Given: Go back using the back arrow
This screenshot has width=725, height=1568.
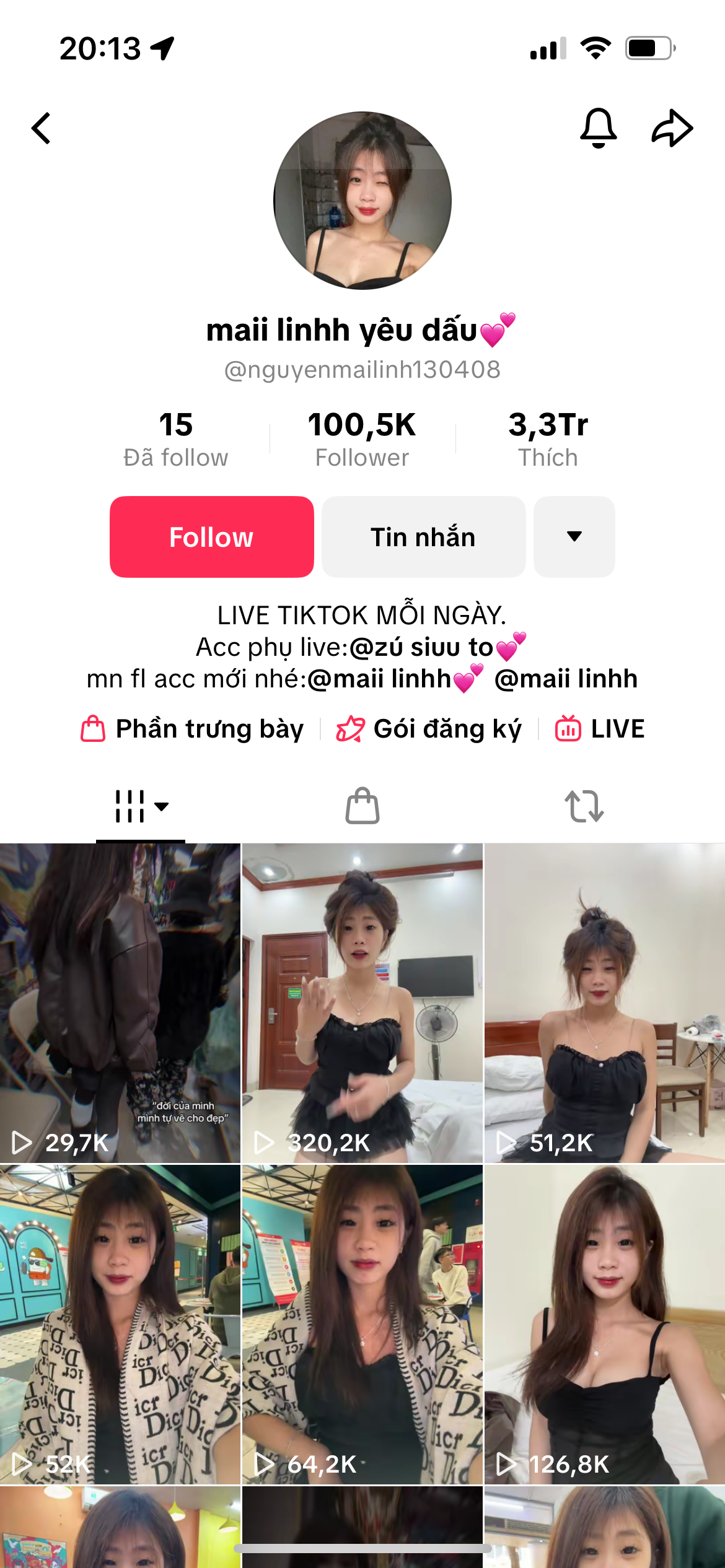Looking at the screenshot, I should (41, 129).
